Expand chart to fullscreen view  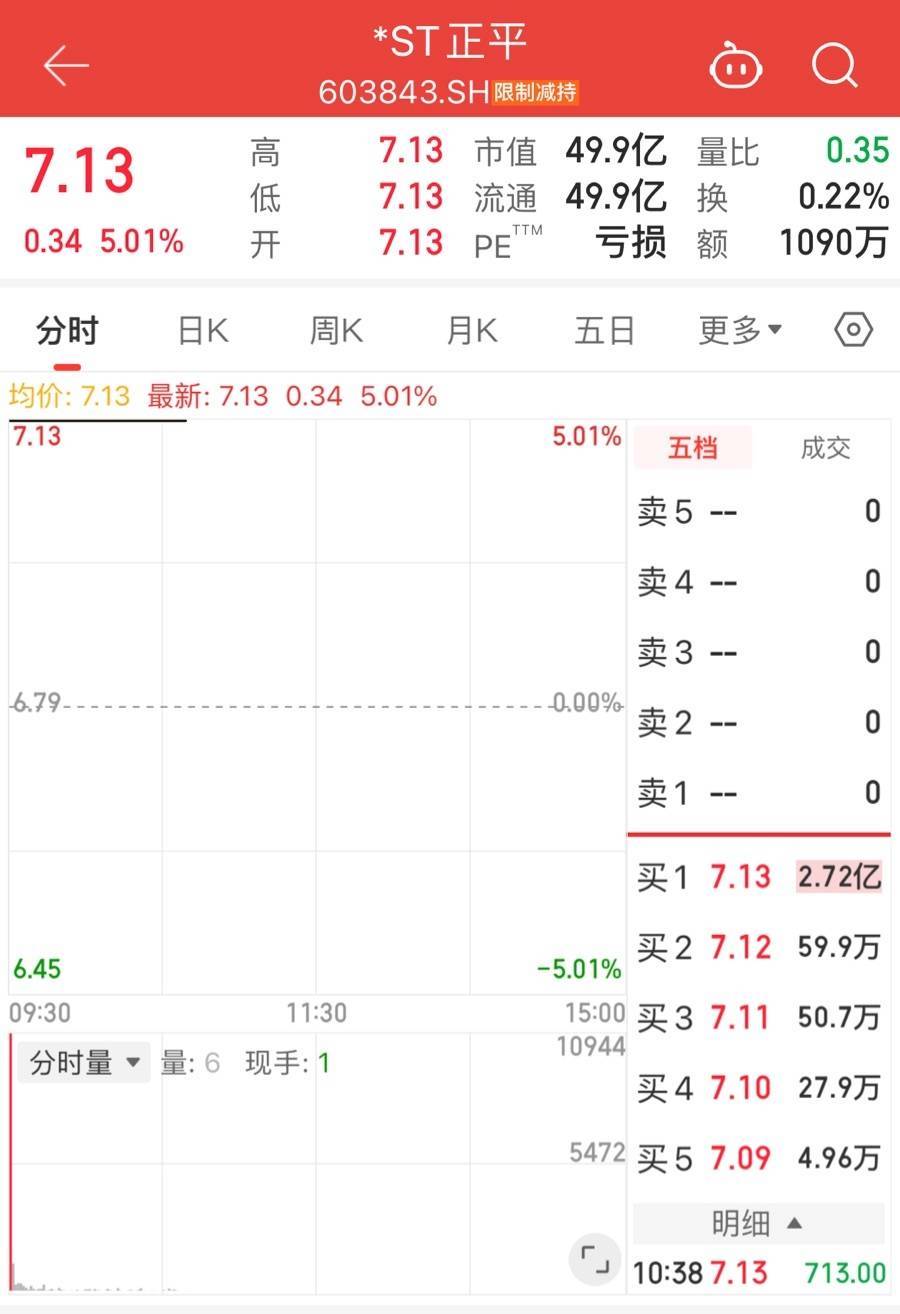point(595,1258)
